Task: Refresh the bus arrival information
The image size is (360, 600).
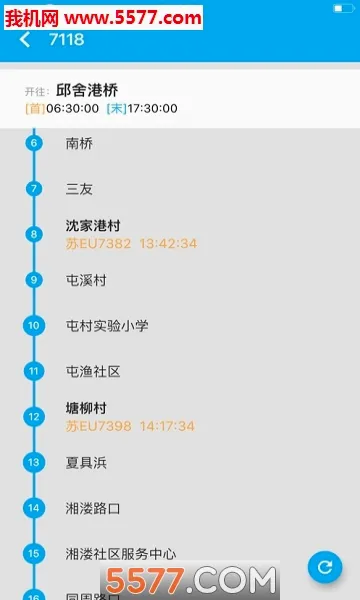Action: click(325, 567)
